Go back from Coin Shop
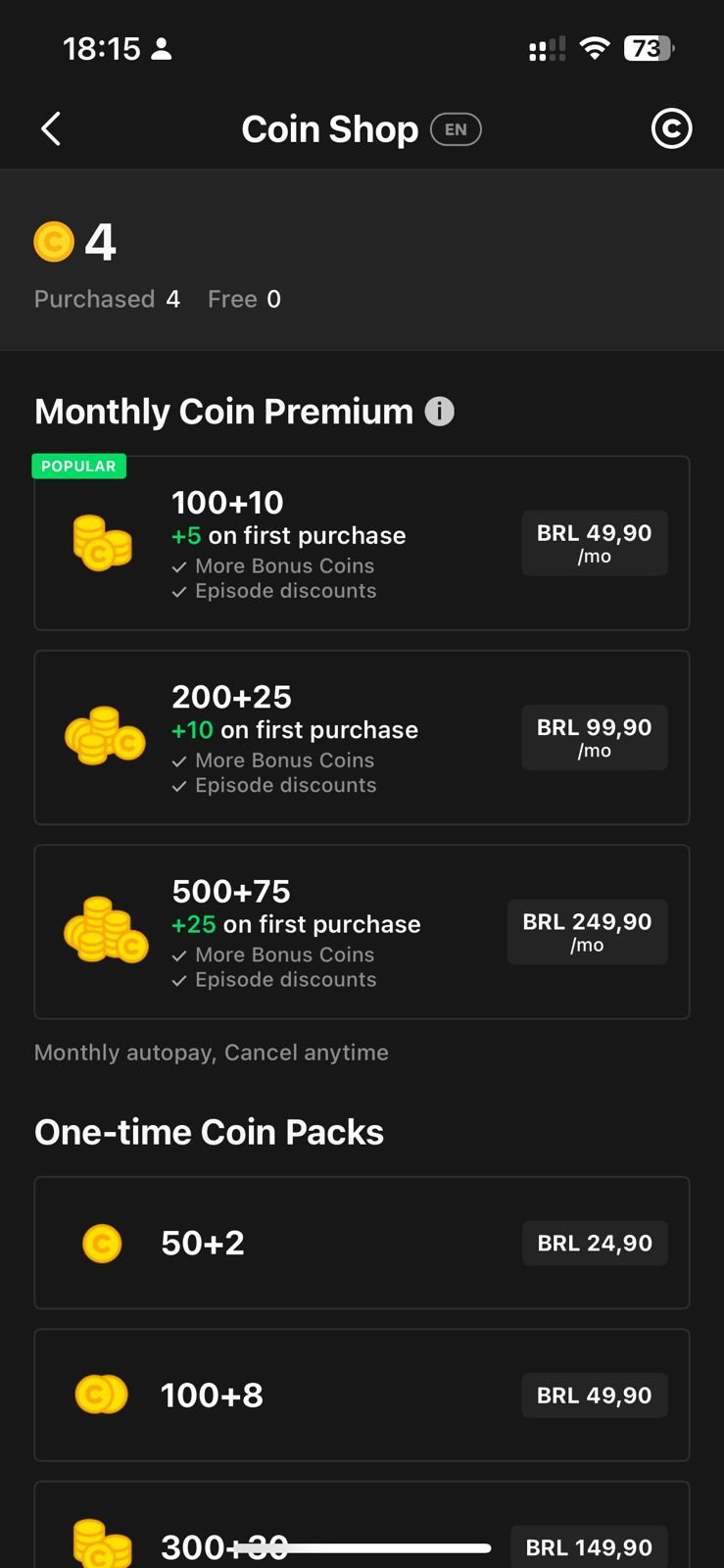This screenshot has height=1568, width=724. (51, 129)
